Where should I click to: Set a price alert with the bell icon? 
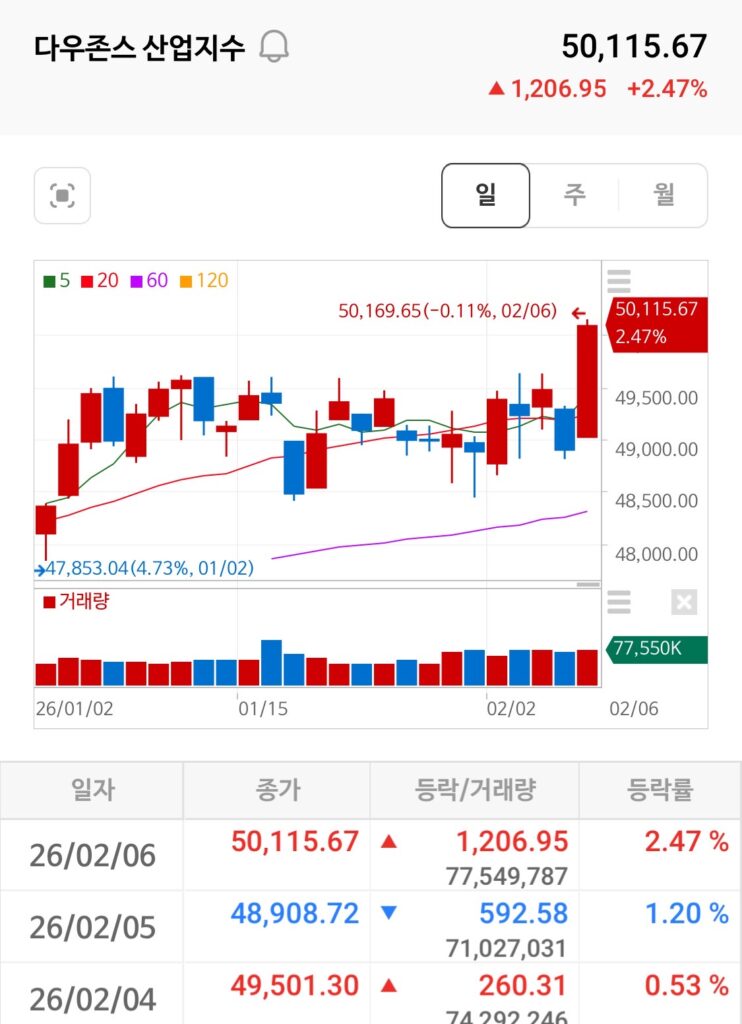273,47
